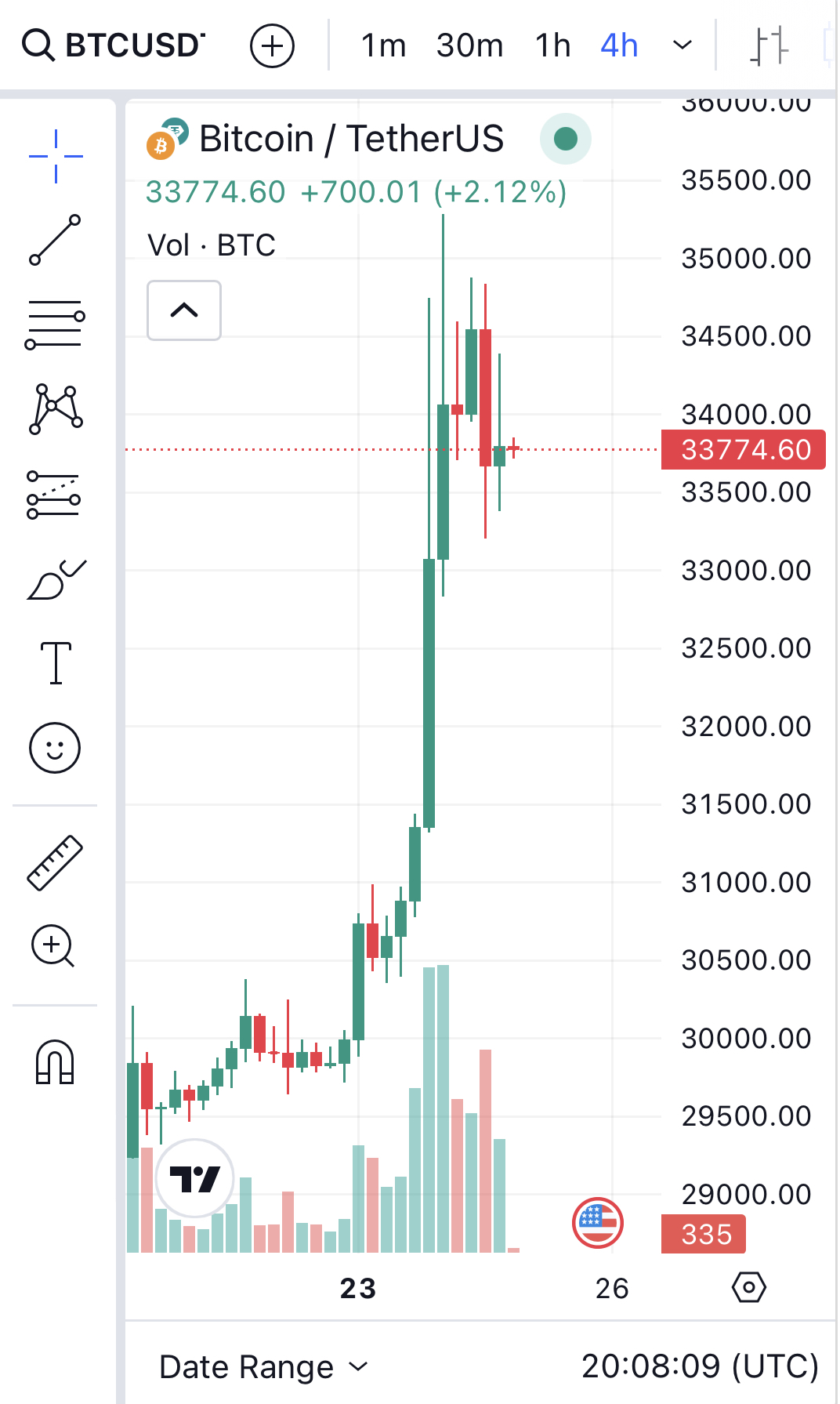
Task: Pick the text annotation tool
Action: 56,663
